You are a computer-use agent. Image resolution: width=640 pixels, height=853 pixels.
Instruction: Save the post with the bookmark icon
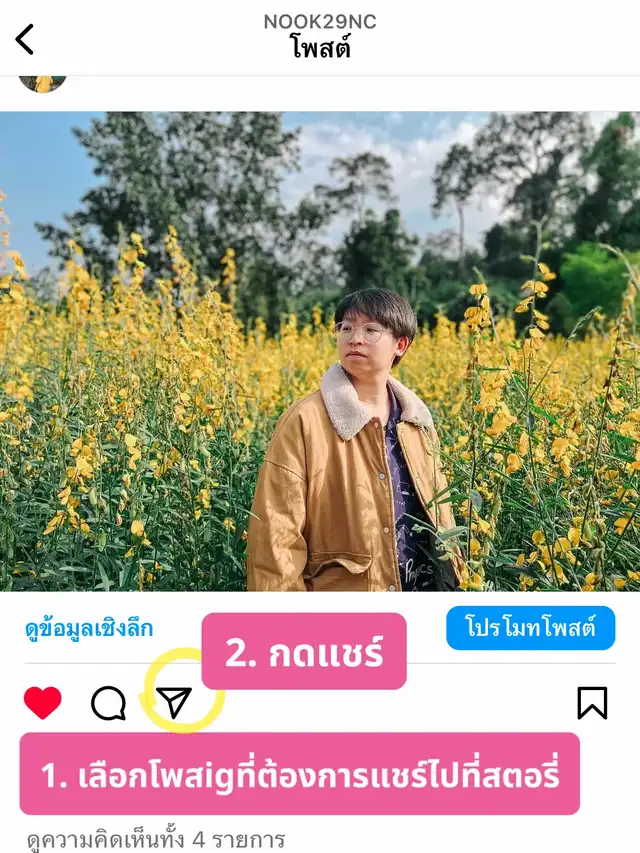click(x=592, y=703)
